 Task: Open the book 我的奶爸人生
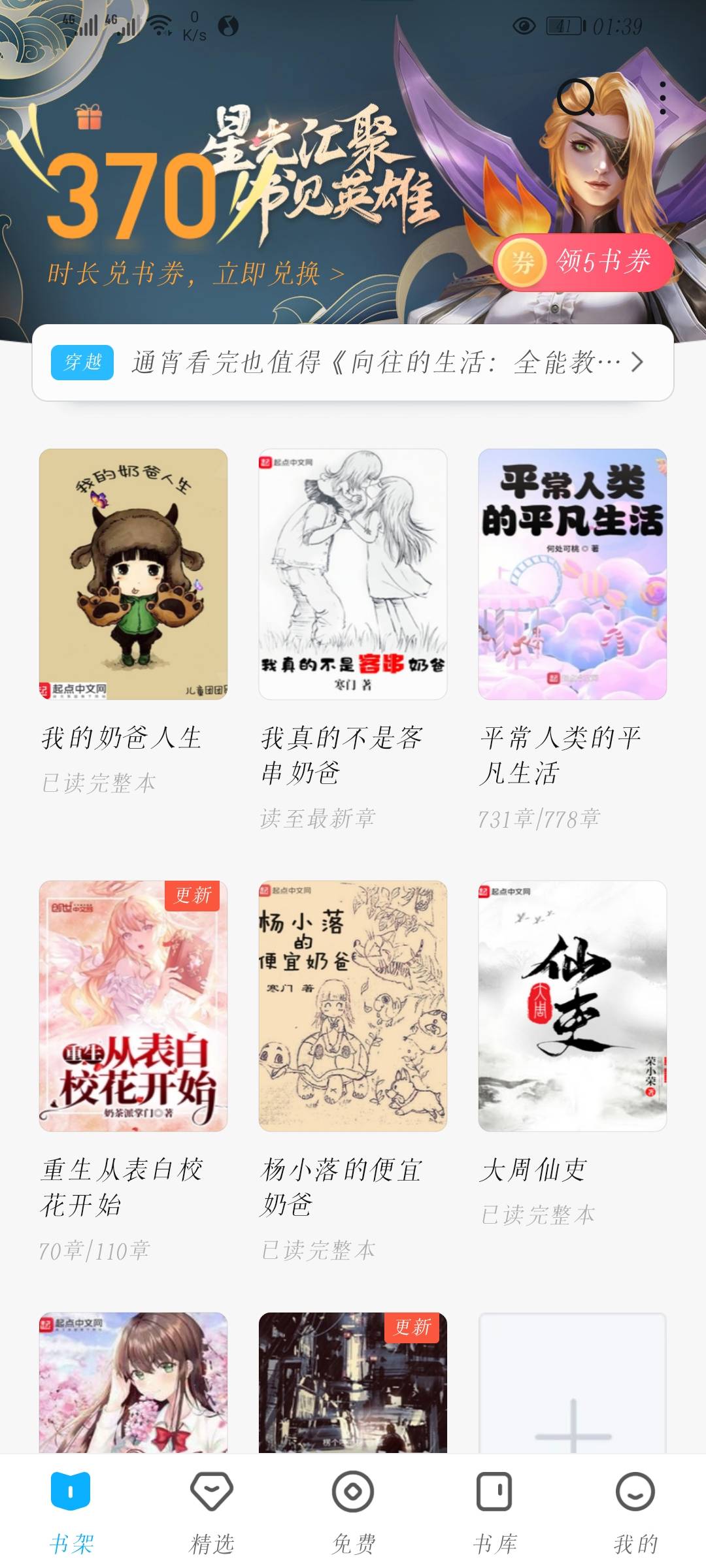point(133,574)
